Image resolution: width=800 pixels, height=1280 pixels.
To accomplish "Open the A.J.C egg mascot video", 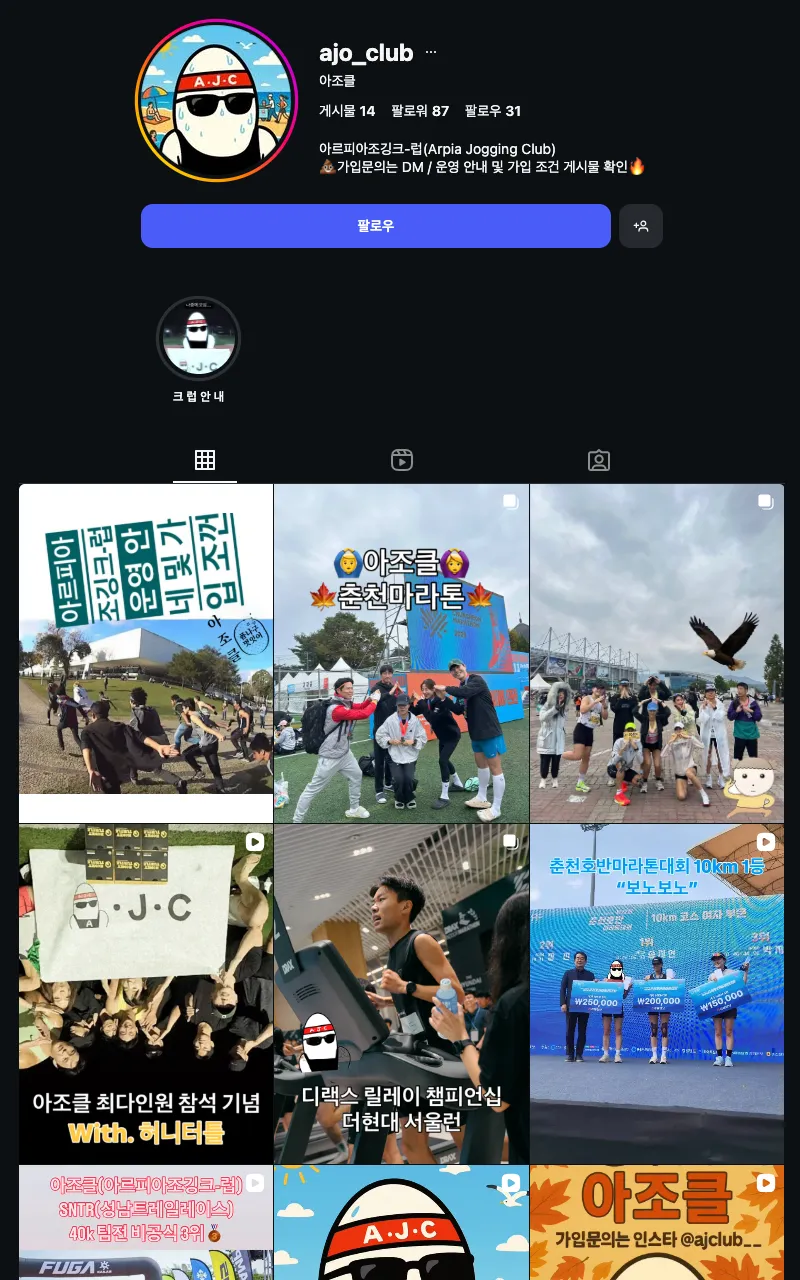I will point(401,1222).
